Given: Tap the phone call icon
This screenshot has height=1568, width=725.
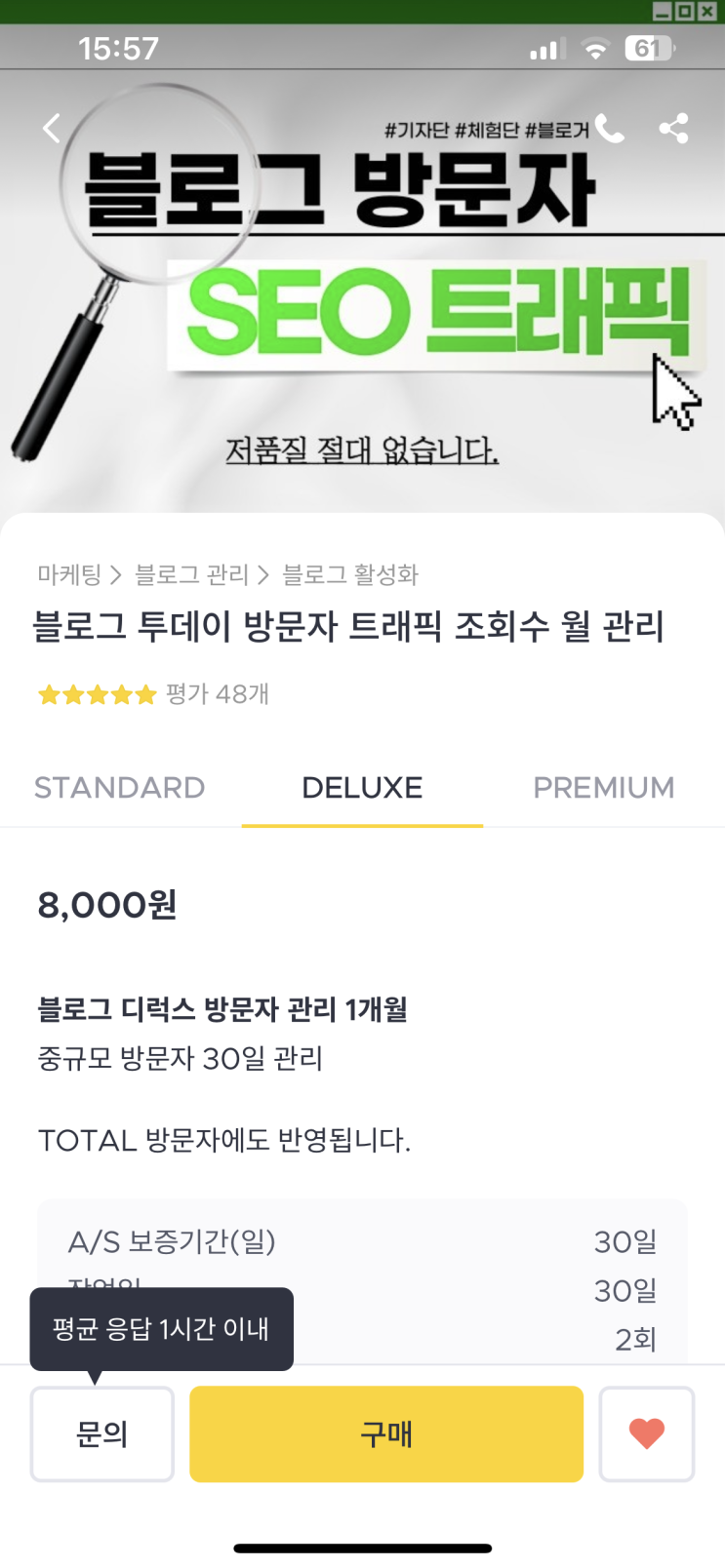Looking at the screenshot, I should coord(611,129).
